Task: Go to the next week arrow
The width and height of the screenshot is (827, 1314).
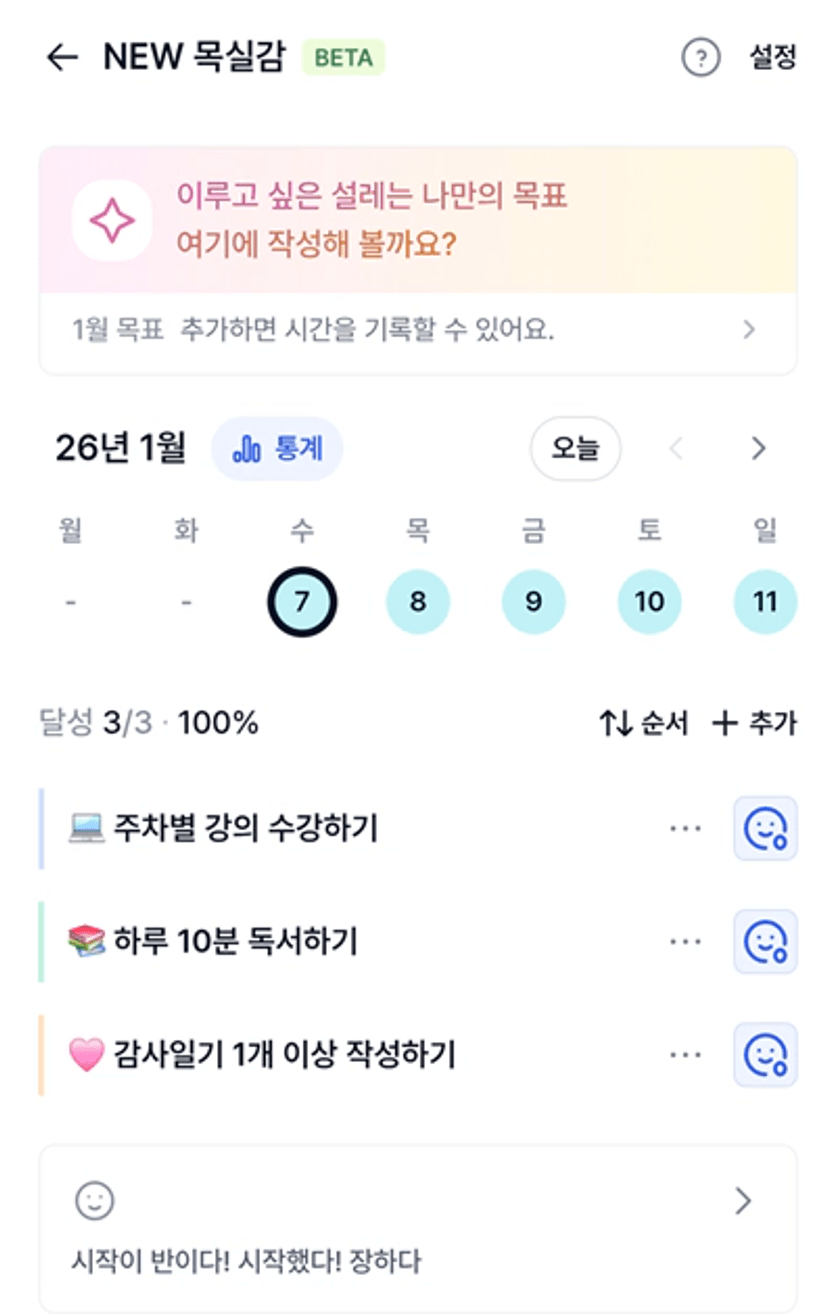Action: click(x=758, y=449)
